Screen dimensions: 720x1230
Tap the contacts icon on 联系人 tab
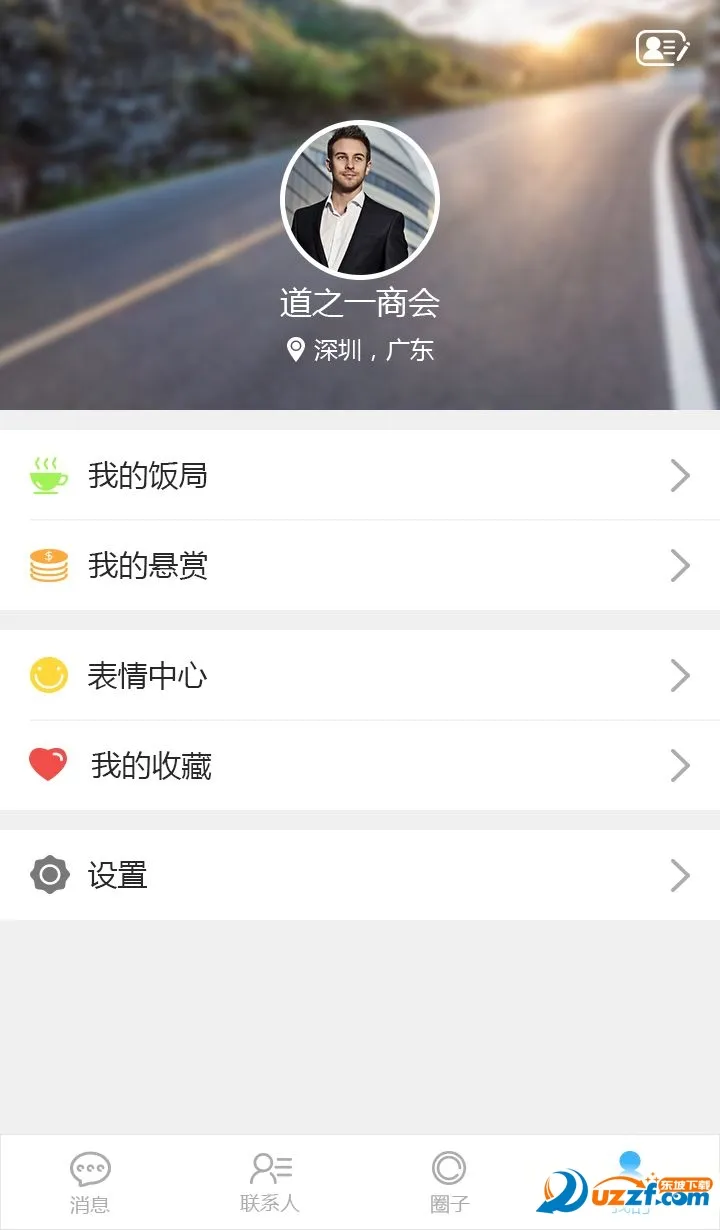click(x=268, y=1167)
